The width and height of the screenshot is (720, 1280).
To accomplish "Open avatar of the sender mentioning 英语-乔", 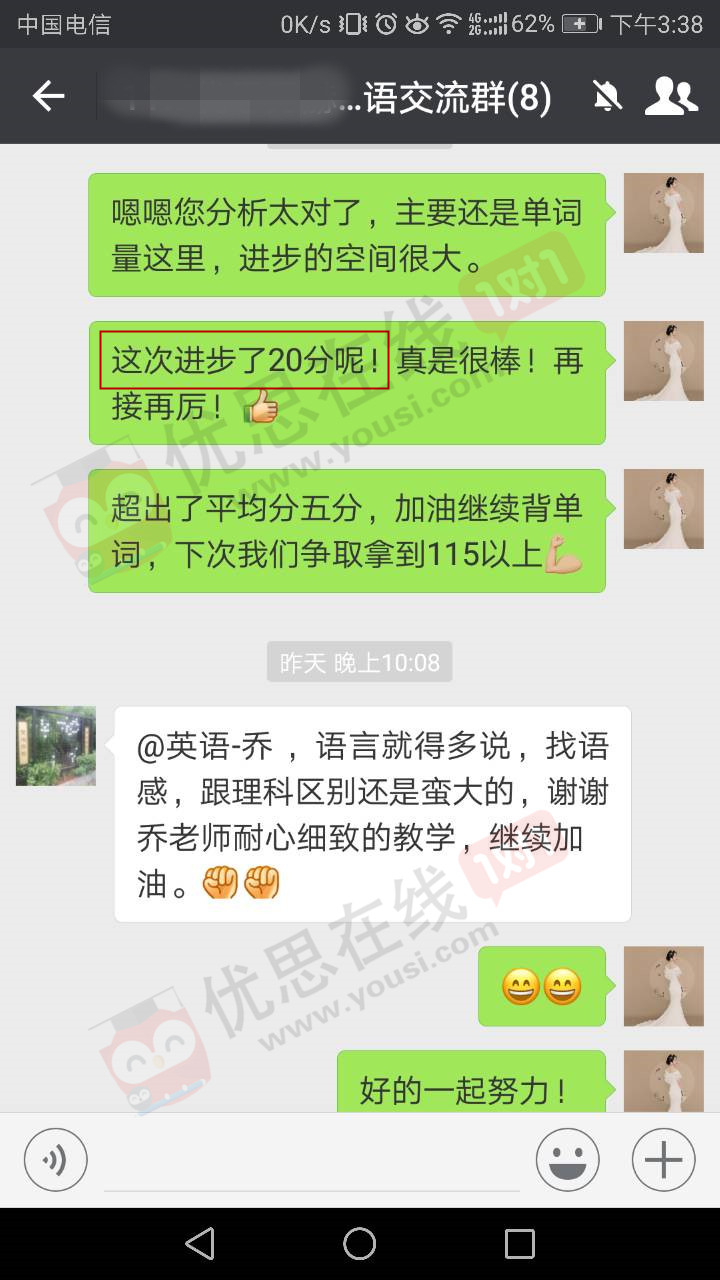I will pos(56,746).
